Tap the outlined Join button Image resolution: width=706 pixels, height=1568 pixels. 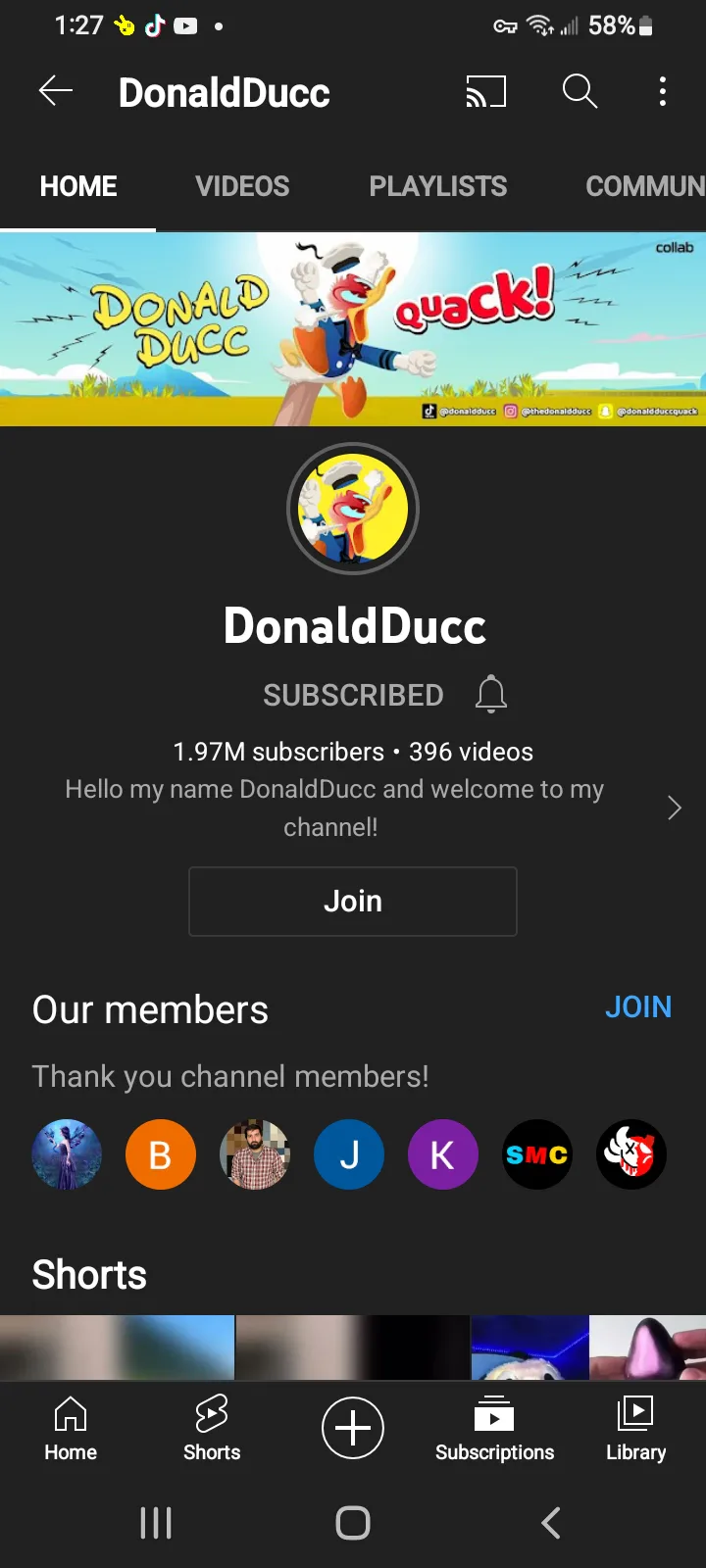(x=353, y=902)
